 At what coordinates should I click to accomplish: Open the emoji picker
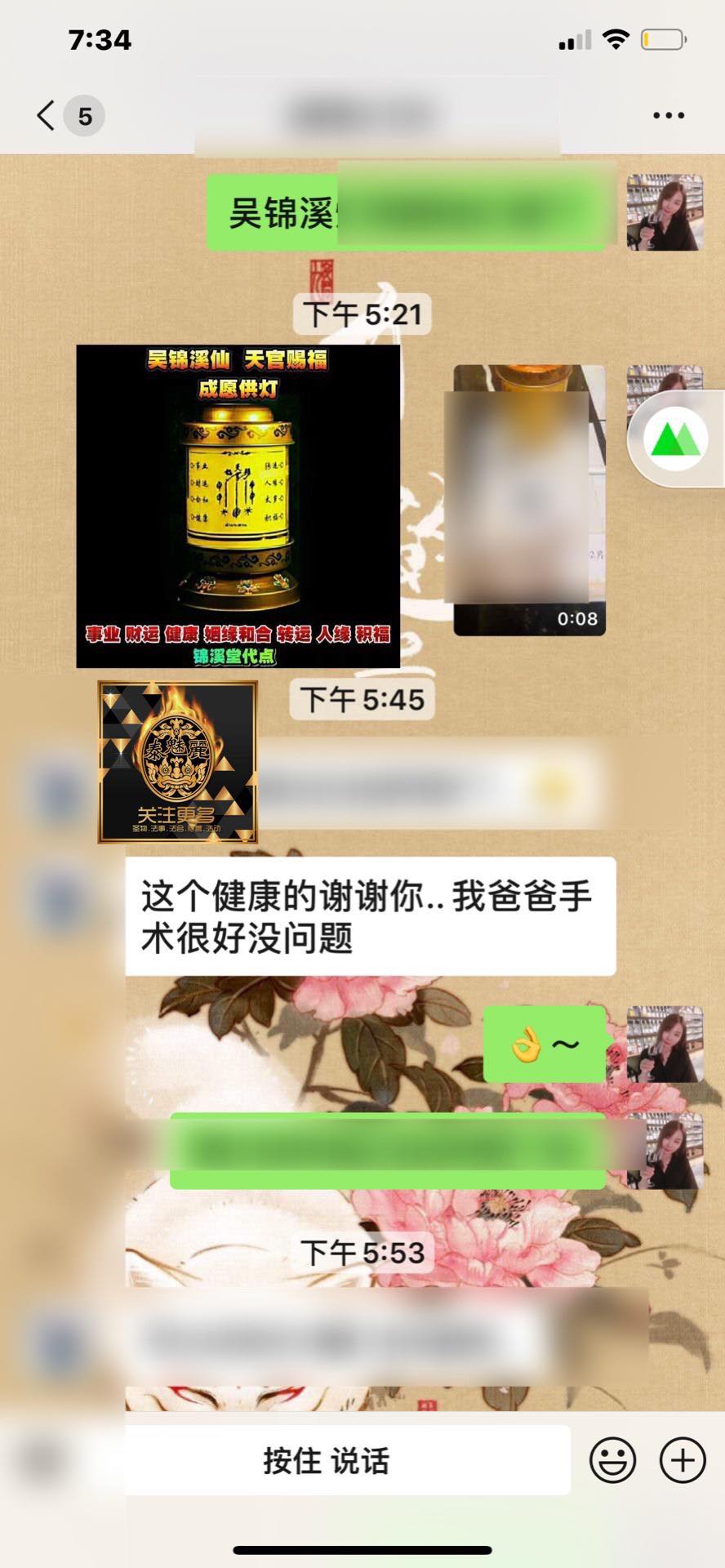tap(612, 1459)
